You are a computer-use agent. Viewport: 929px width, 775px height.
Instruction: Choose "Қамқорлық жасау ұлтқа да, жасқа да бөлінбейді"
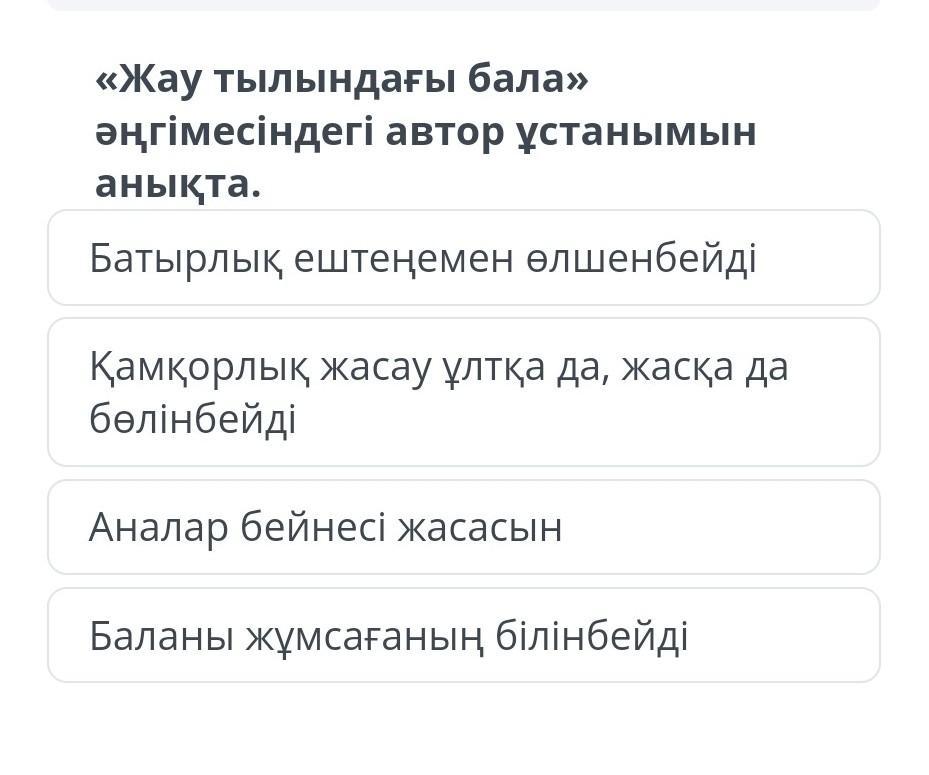pyautogui.click(x=463, y=392)
